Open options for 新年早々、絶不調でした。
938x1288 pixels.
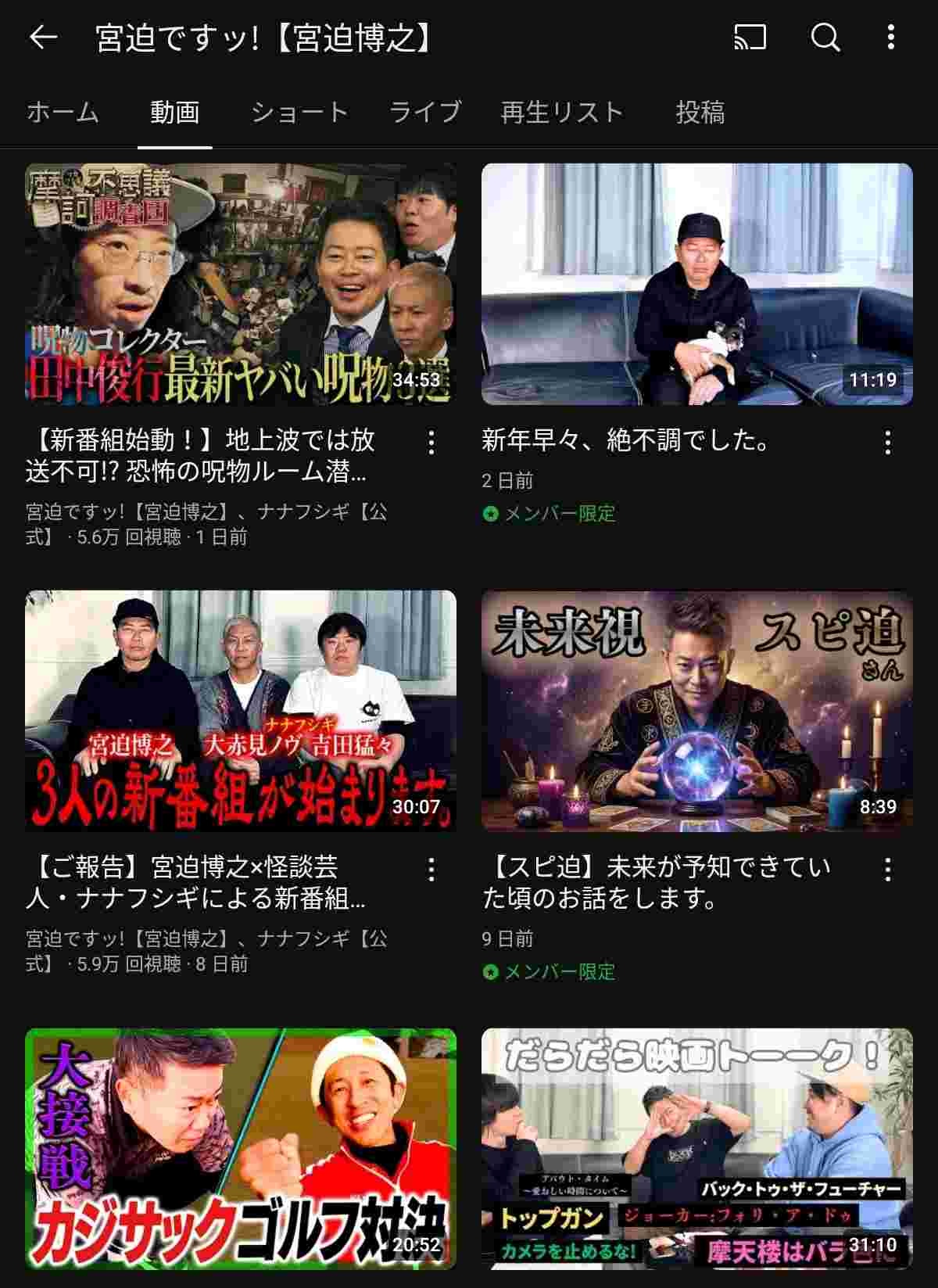(888, 443)
